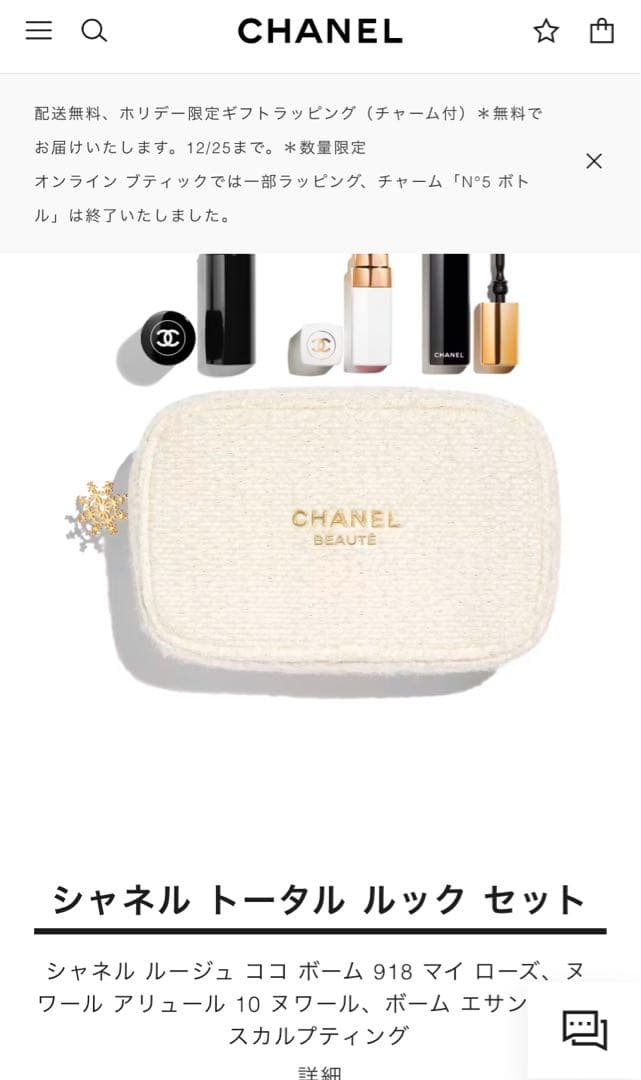The image size is (641, 1080).
Task: Open the wishlist star icon
Action: click(x=546, y=31)
